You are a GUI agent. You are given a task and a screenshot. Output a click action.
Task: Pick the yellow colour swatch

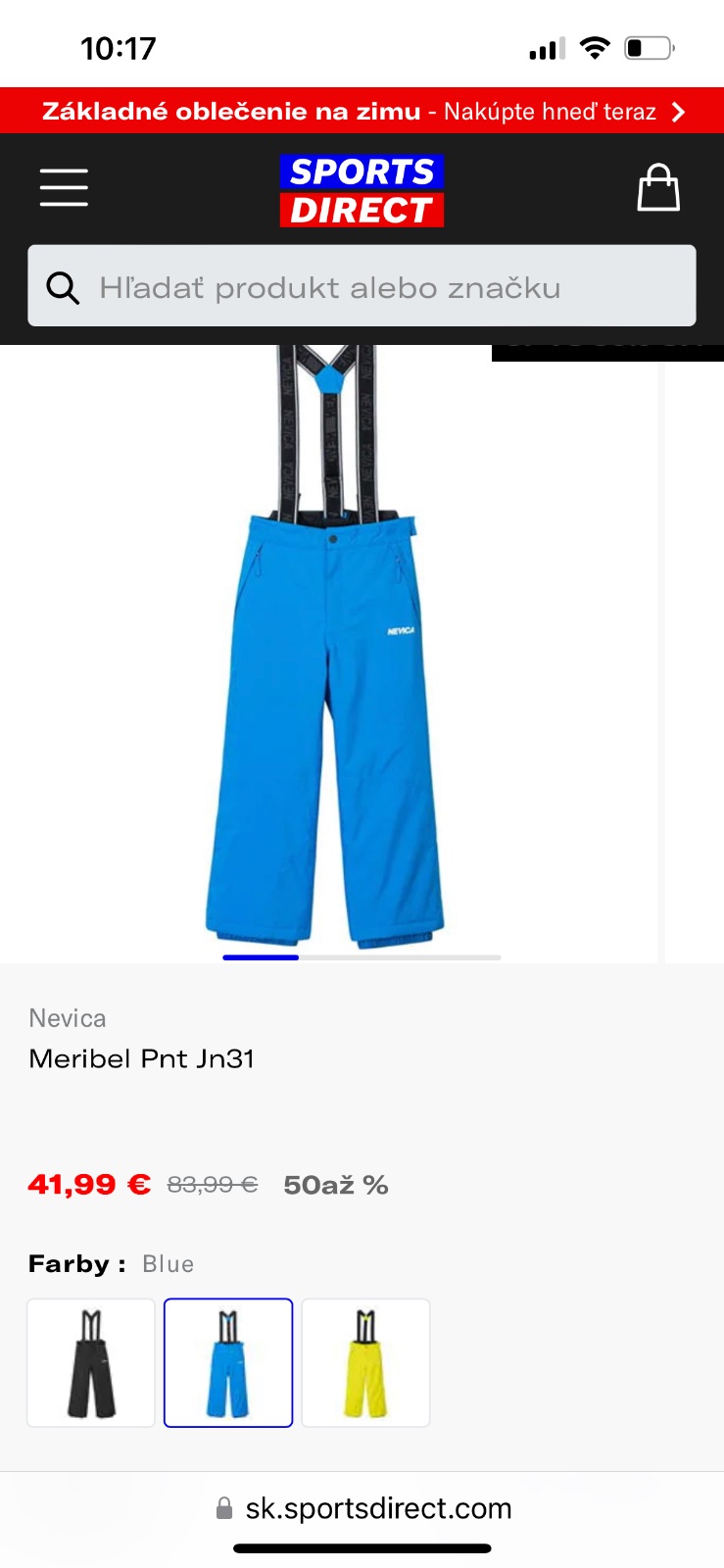(x=365, y=1362)
